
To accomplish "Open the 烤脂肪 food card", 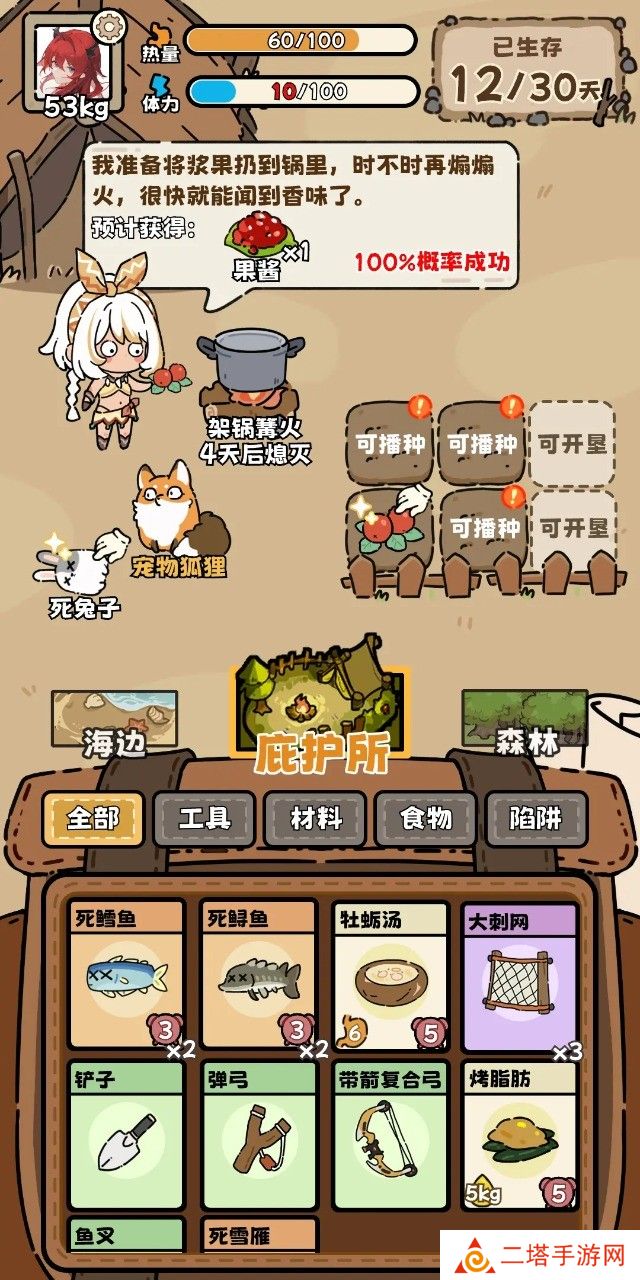I will [x=518, y=1135].
